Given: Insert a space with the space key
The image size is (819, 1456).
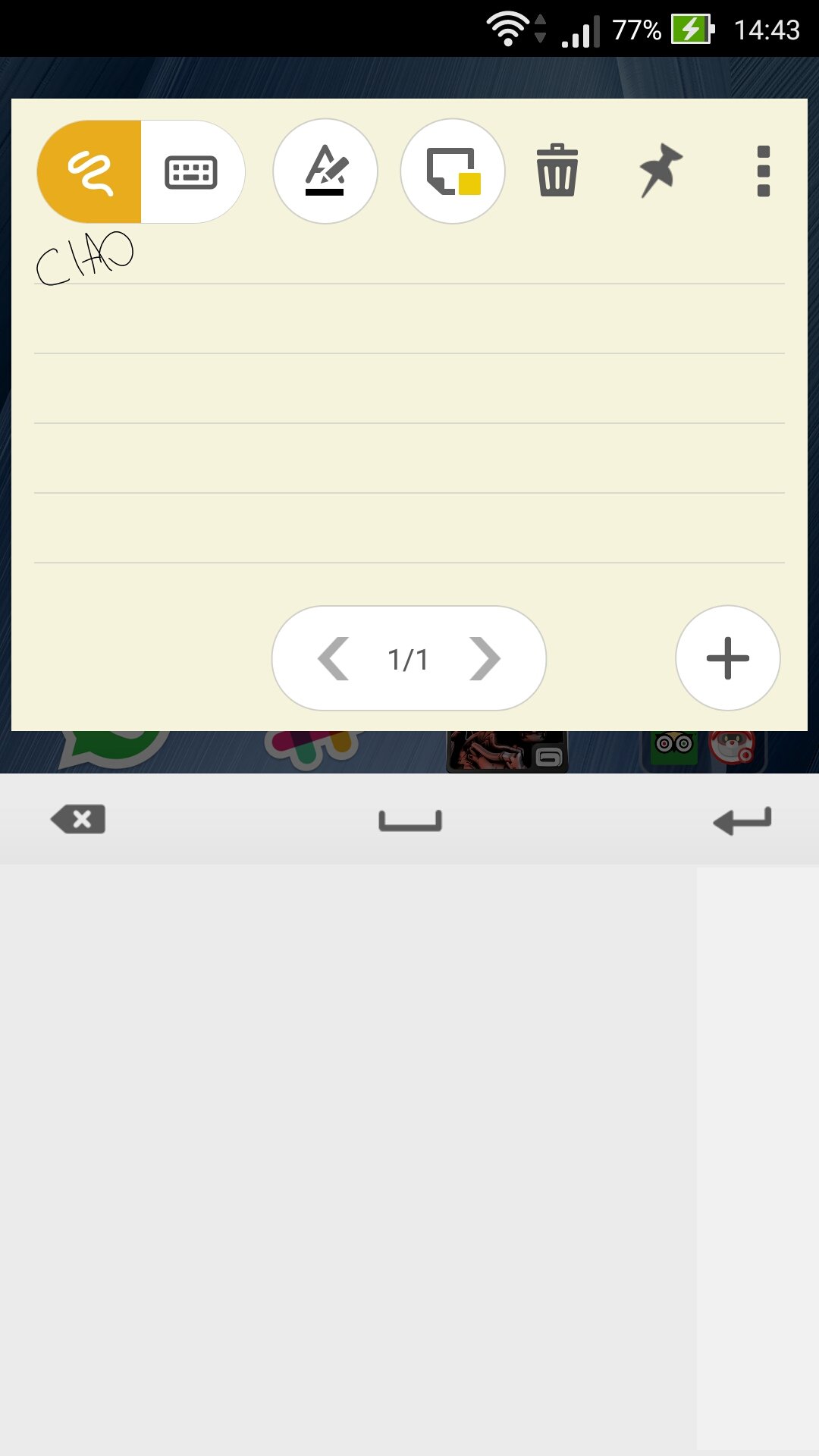Looking at the screenshot, I should pyautogui.click(x=410, y=821).
